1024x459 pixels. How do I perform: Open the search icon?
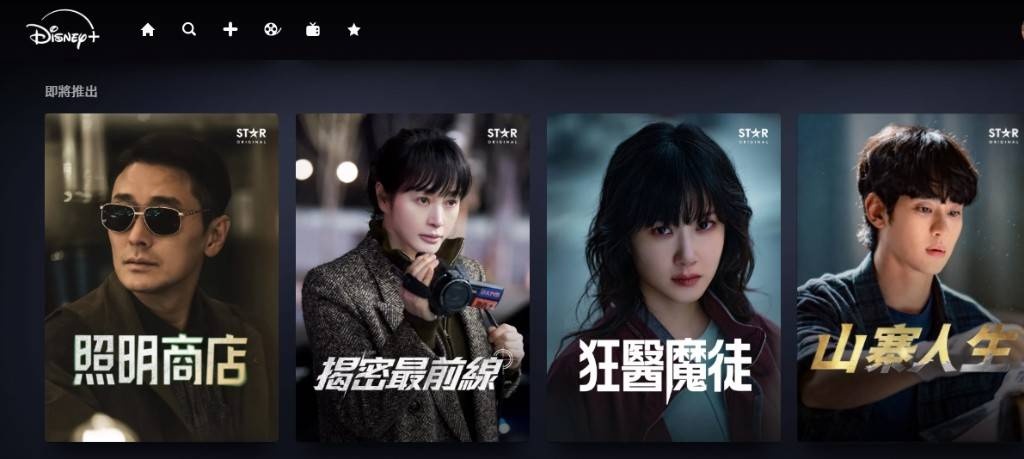[189, 30]
